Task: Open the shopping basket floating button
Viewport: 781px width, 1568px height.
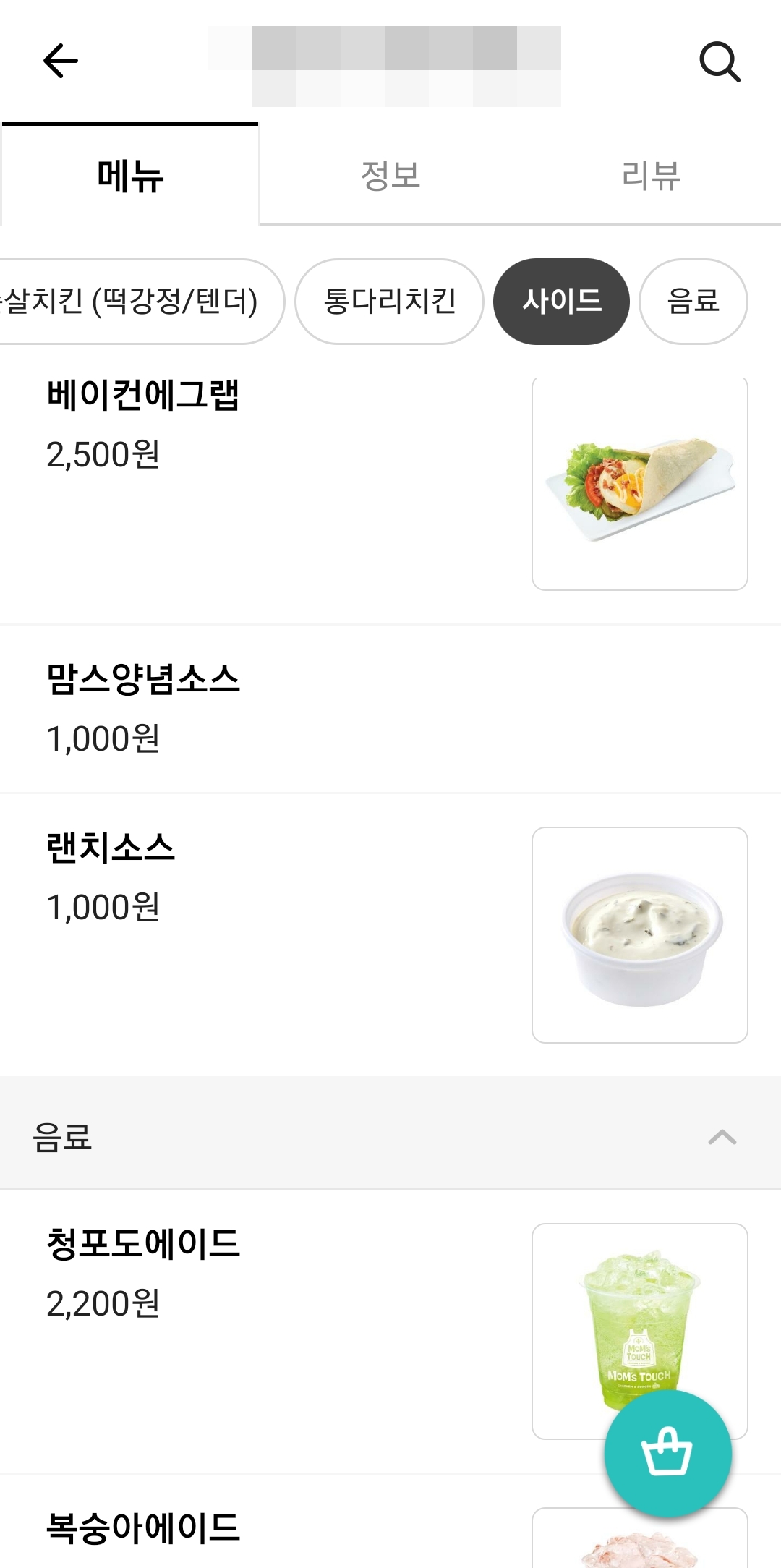Action: coord(667,1454)
